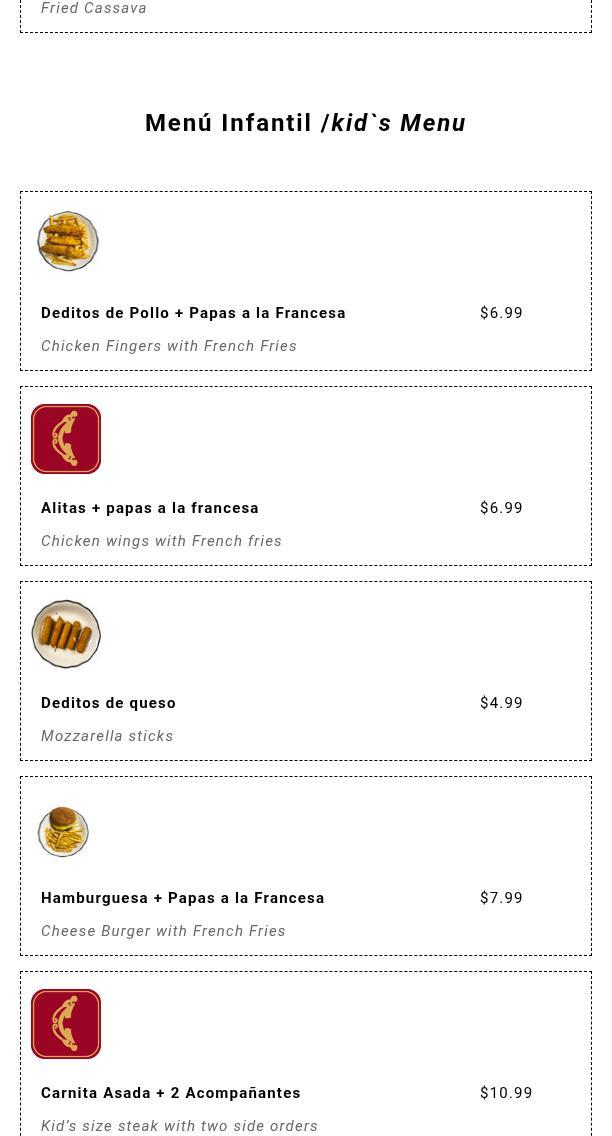Viewport: 612px width, 1136px height.
Task: Select Alitas + papas a la francesa item
Action: pyautogui.click(x=150, y=508)
